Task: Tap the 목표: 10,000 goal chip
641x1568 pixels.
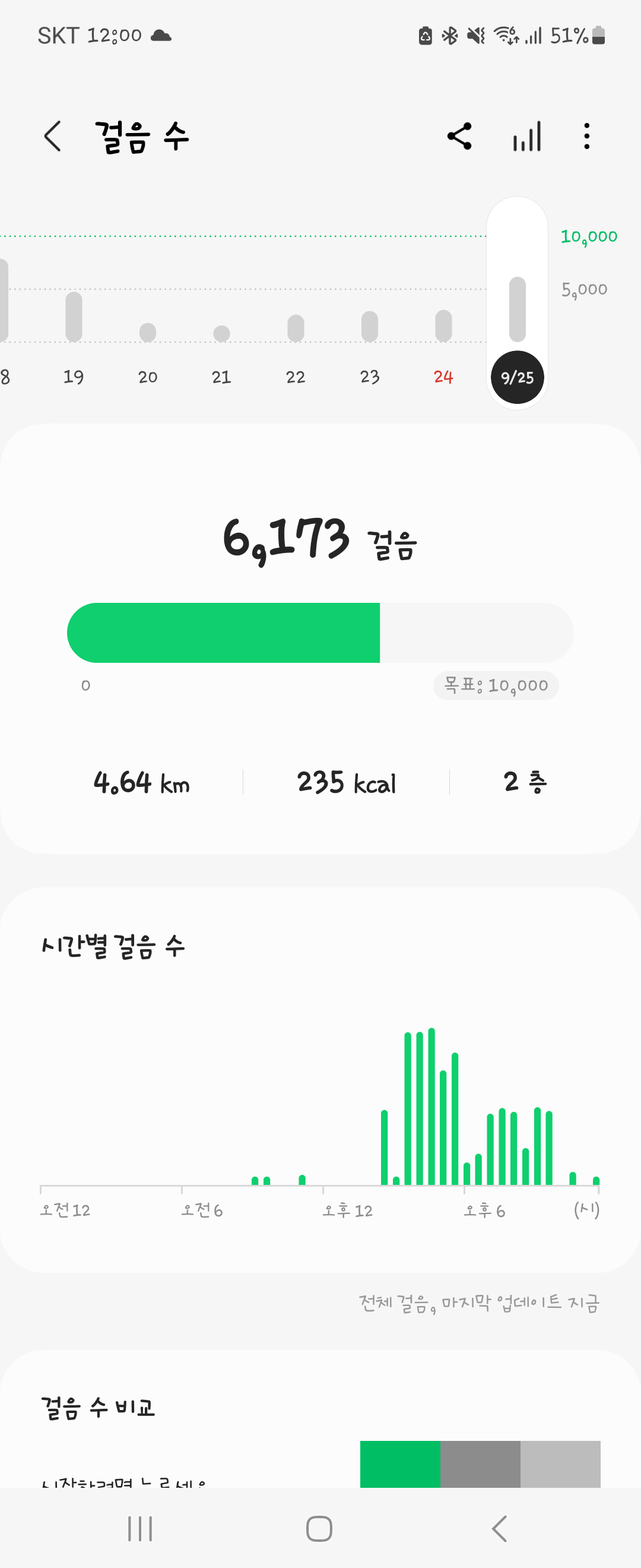Action: point(496,686)
